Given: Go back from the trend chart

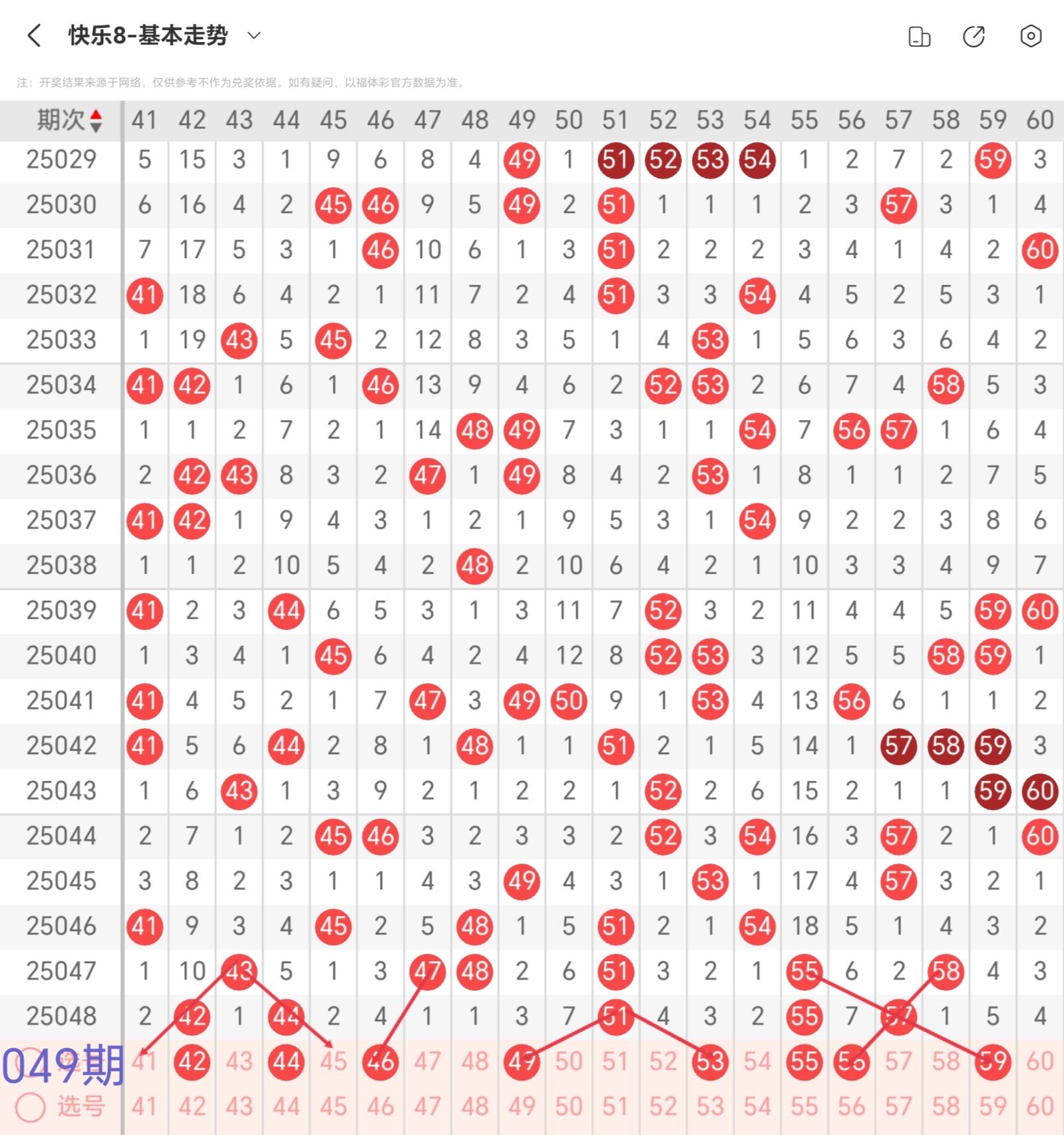Looking at the screenshot, I should click(34, 36).
